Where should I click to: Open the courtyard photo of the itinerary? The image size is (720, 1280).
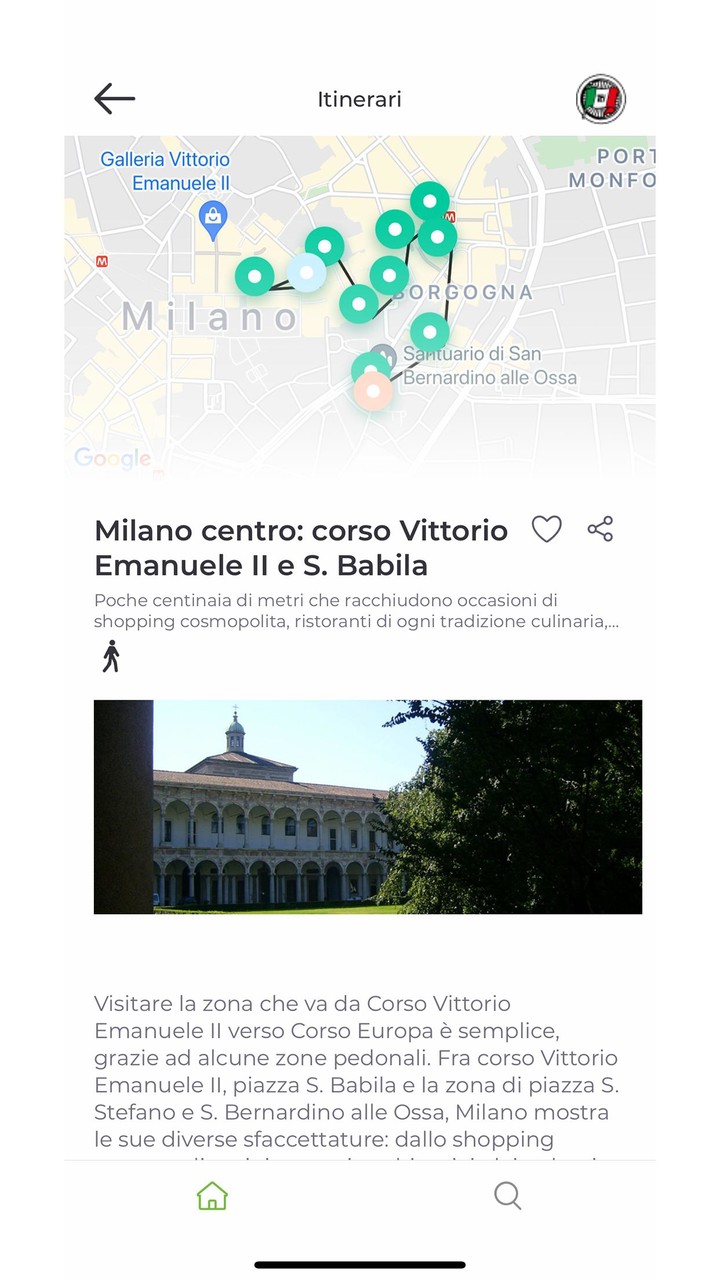(x=368, y=806)
